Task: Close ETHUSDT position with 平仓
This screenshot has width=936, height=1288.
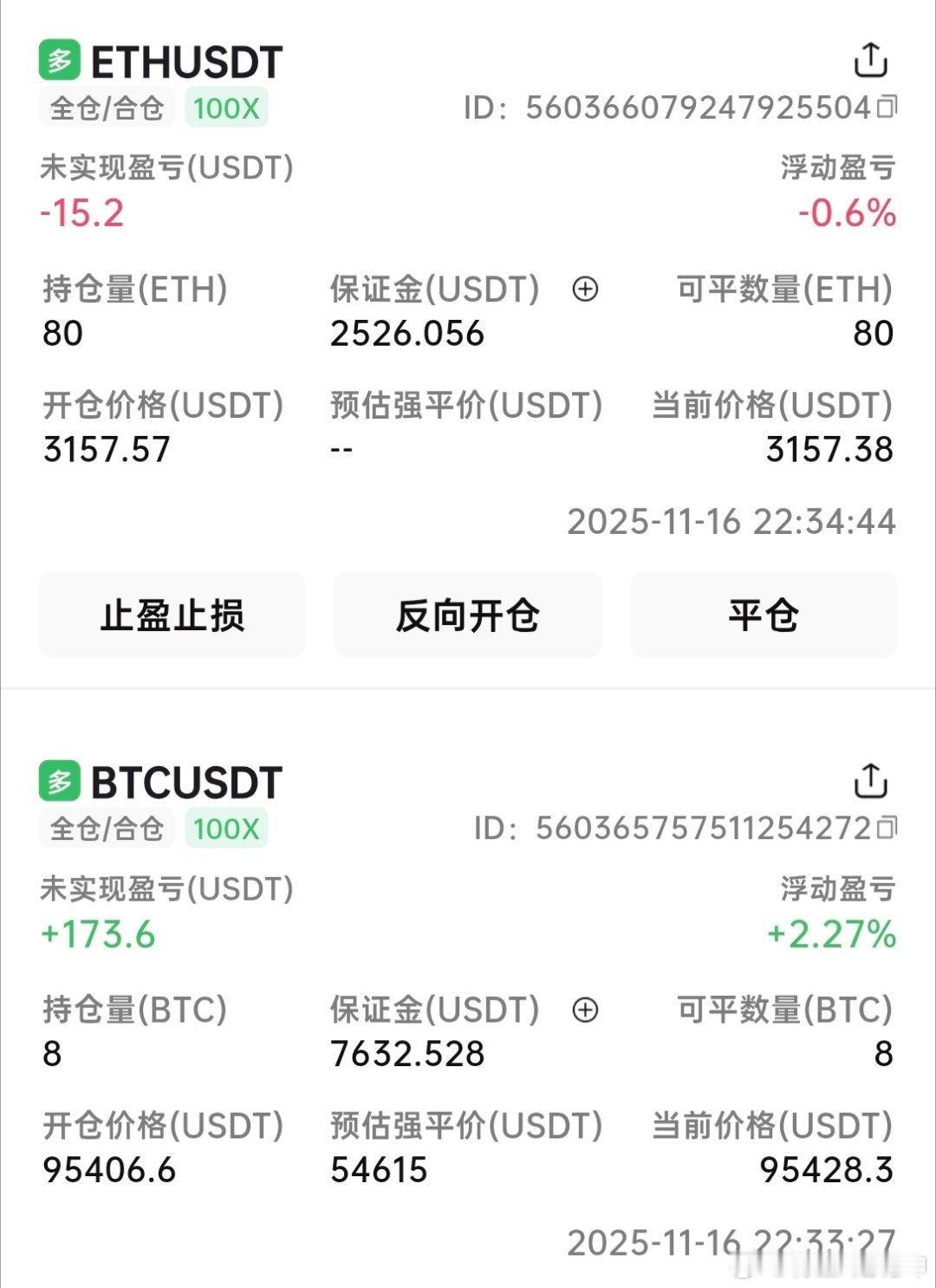Action: [x=764, y=615]
